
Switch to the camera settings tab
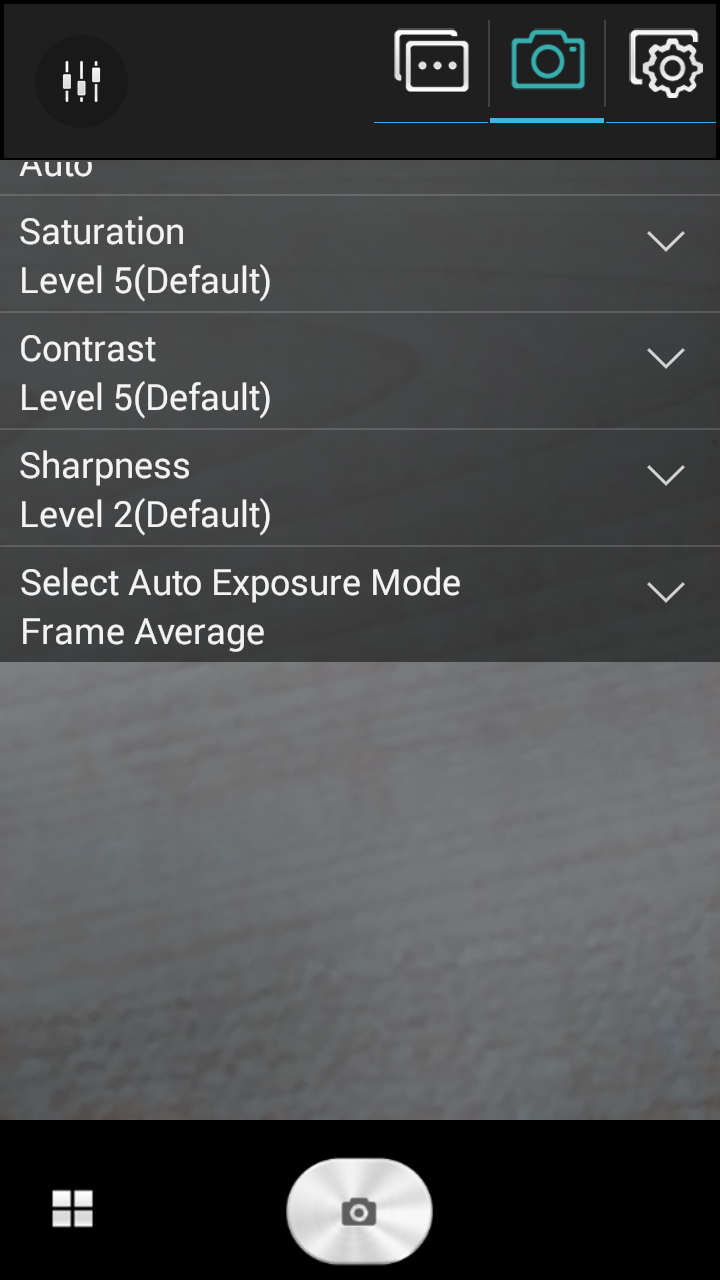point(547,62)
